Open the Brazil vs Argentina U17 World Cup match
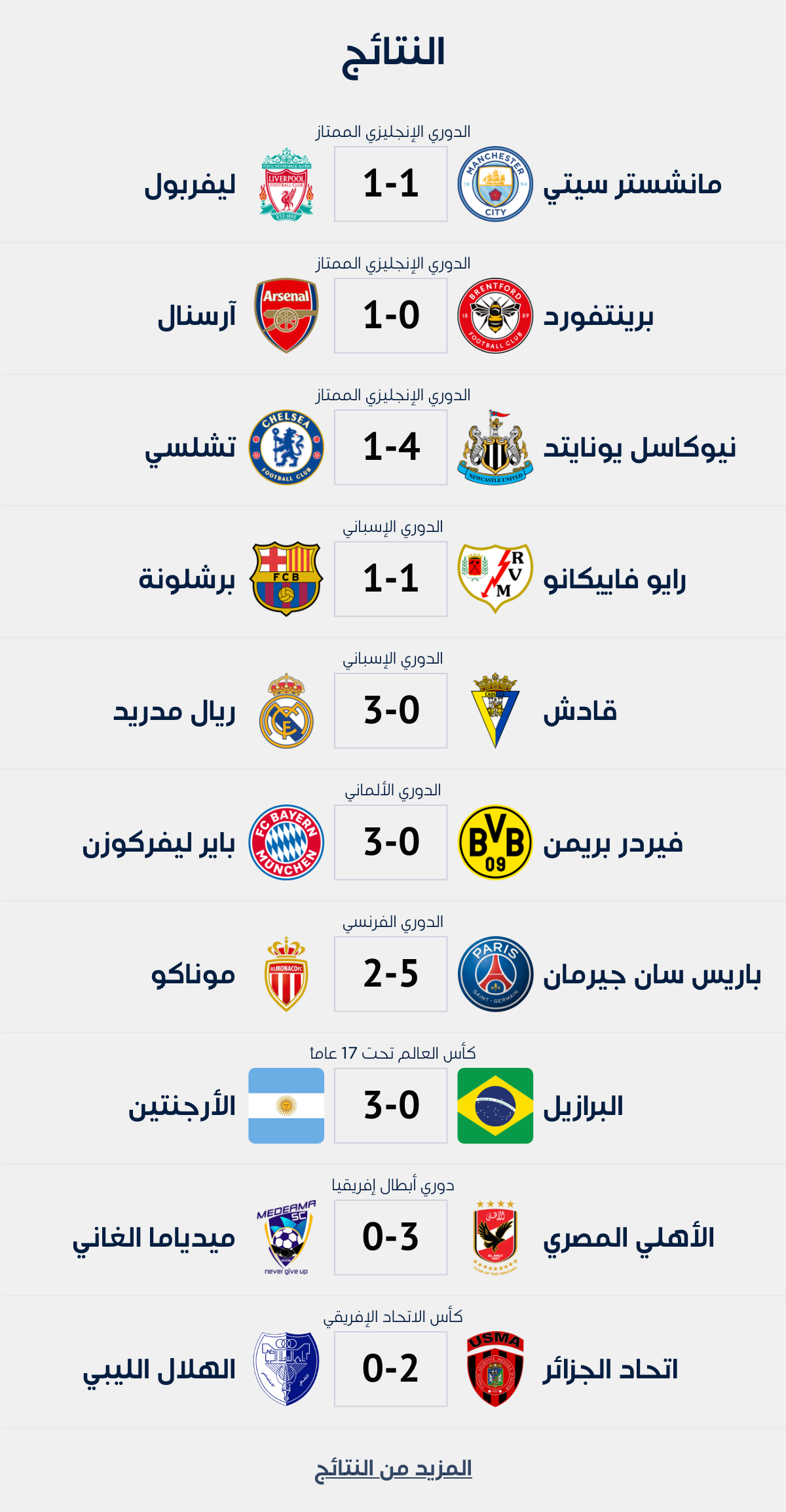 point(391,1106)
